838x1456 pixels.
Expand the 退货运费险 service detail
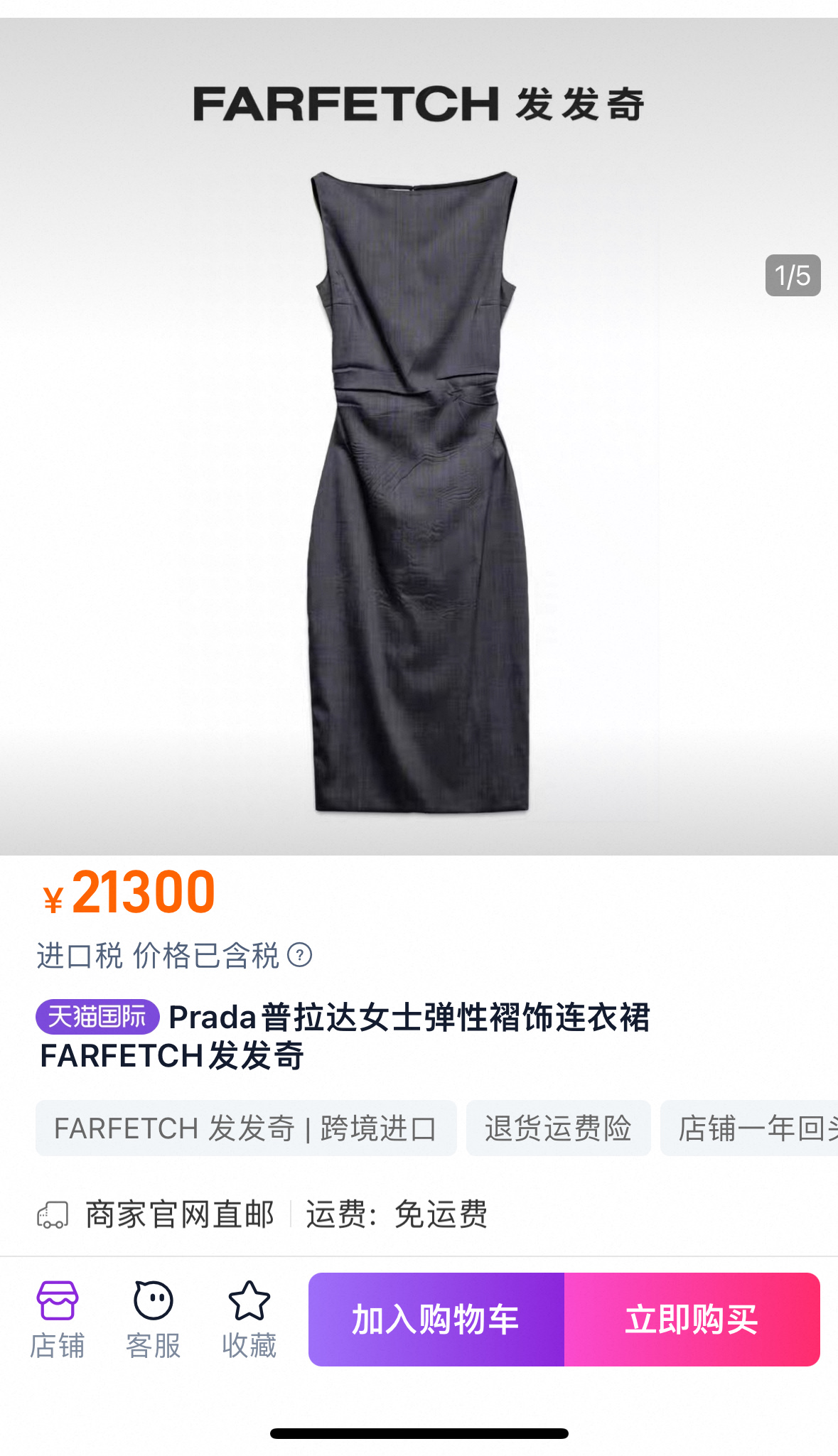click(558, 1129)
